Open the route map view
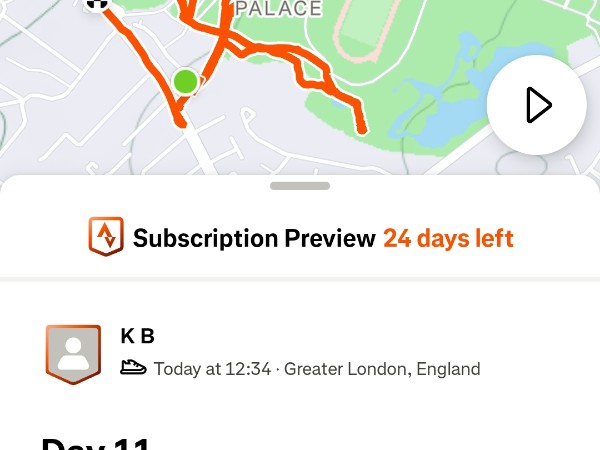Image resolution: width=600 pixels, height=450 pixels. pyautogui.click(x=300, y=80)
